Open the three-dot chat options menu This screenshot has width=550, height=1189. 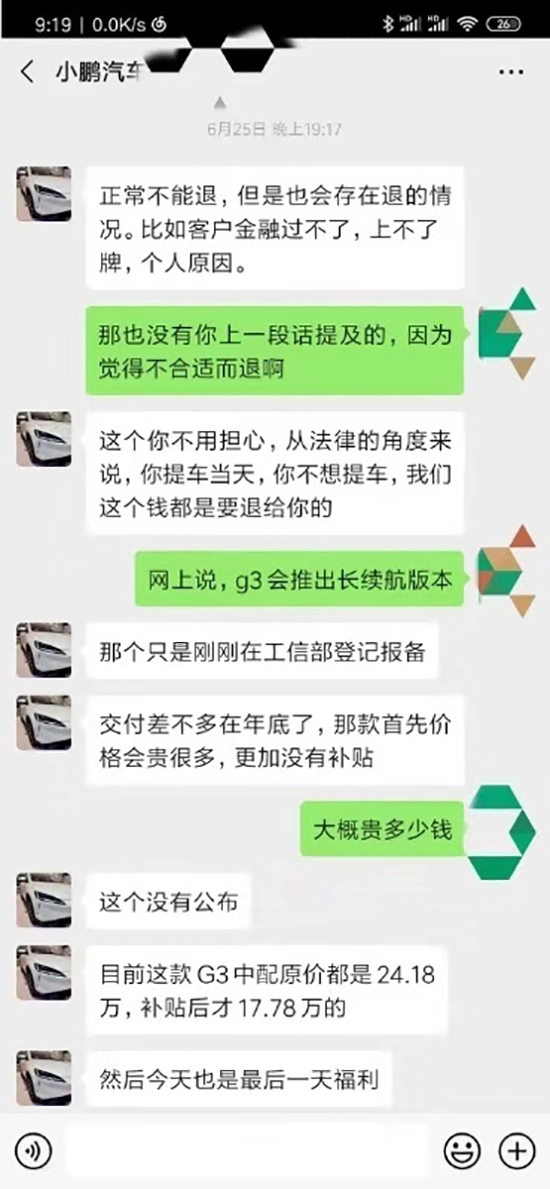pyautogui.click(x=511, y=72)
